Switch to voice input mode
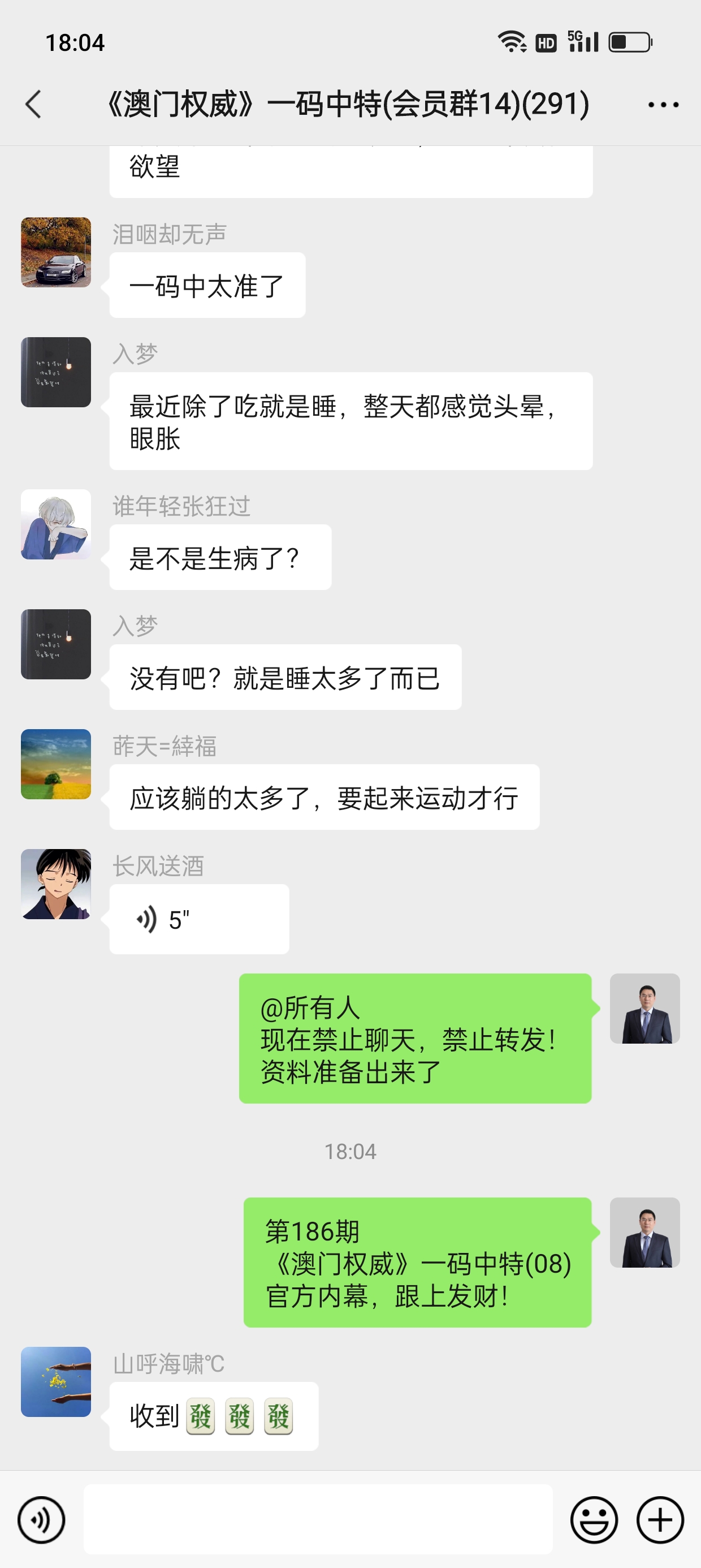 pos(41,1520)
